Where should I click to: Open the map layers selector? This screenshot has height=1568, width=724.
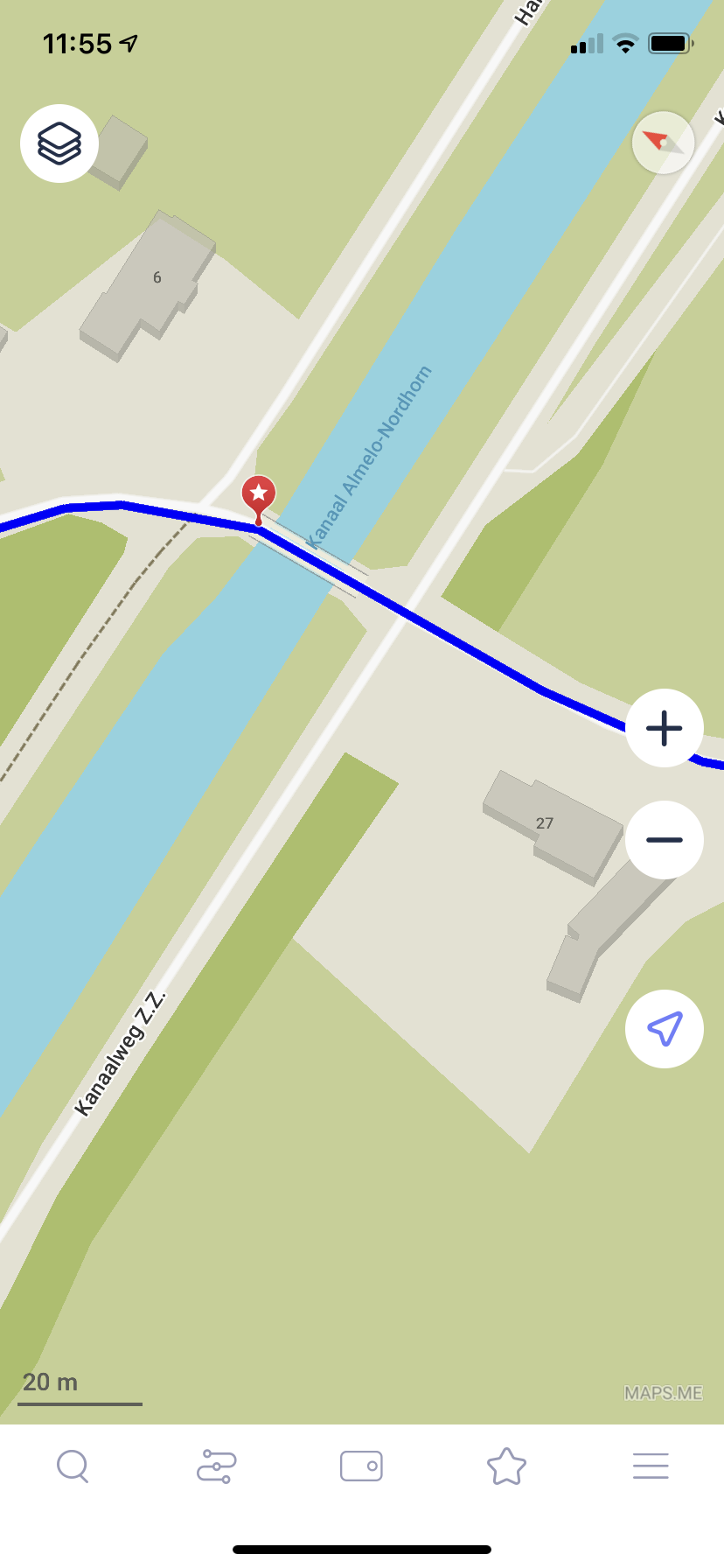59,143
